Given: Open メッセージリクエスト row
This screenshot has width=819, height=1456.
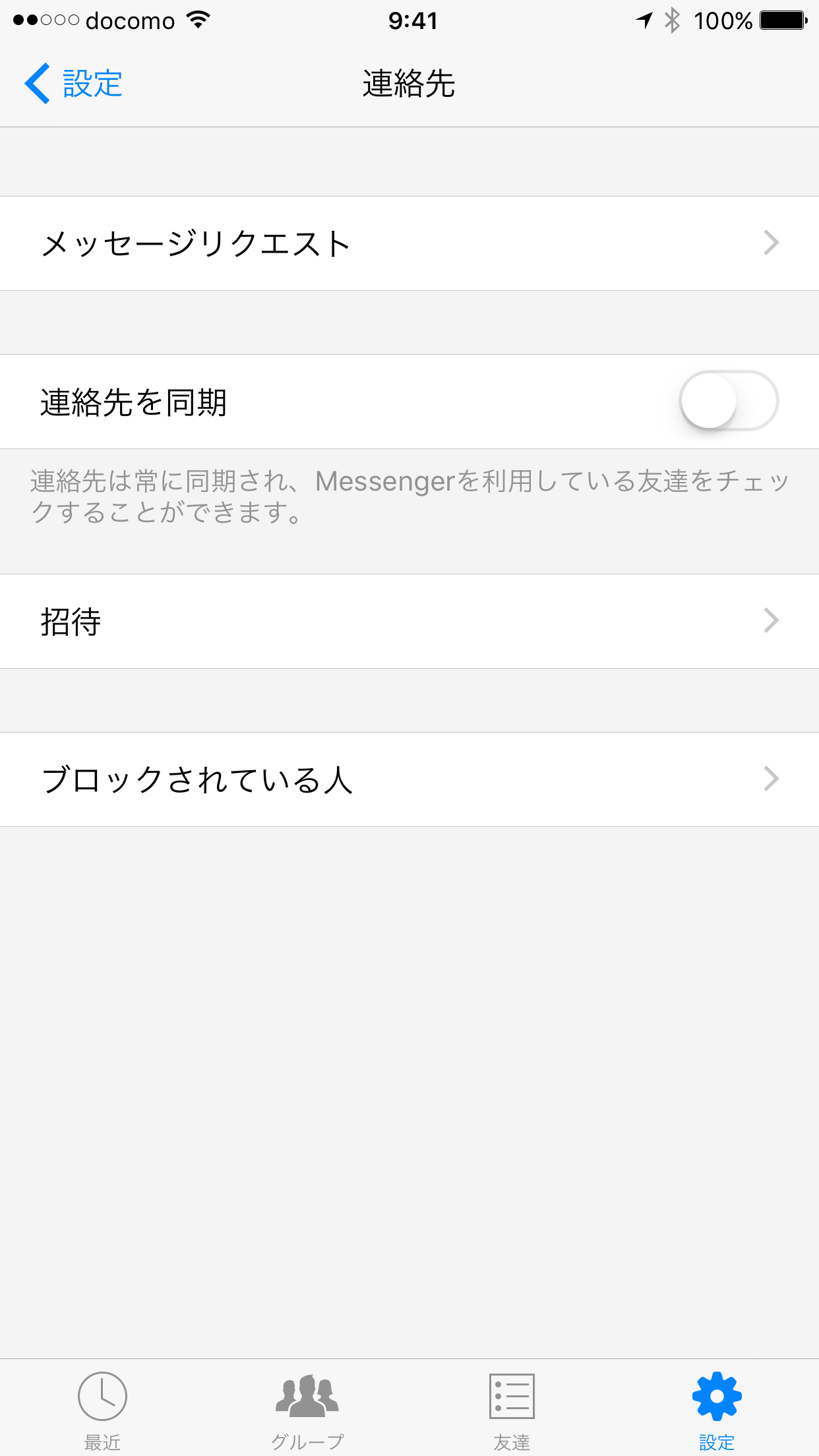Looking at the screenshot, I should click(409, 243).
